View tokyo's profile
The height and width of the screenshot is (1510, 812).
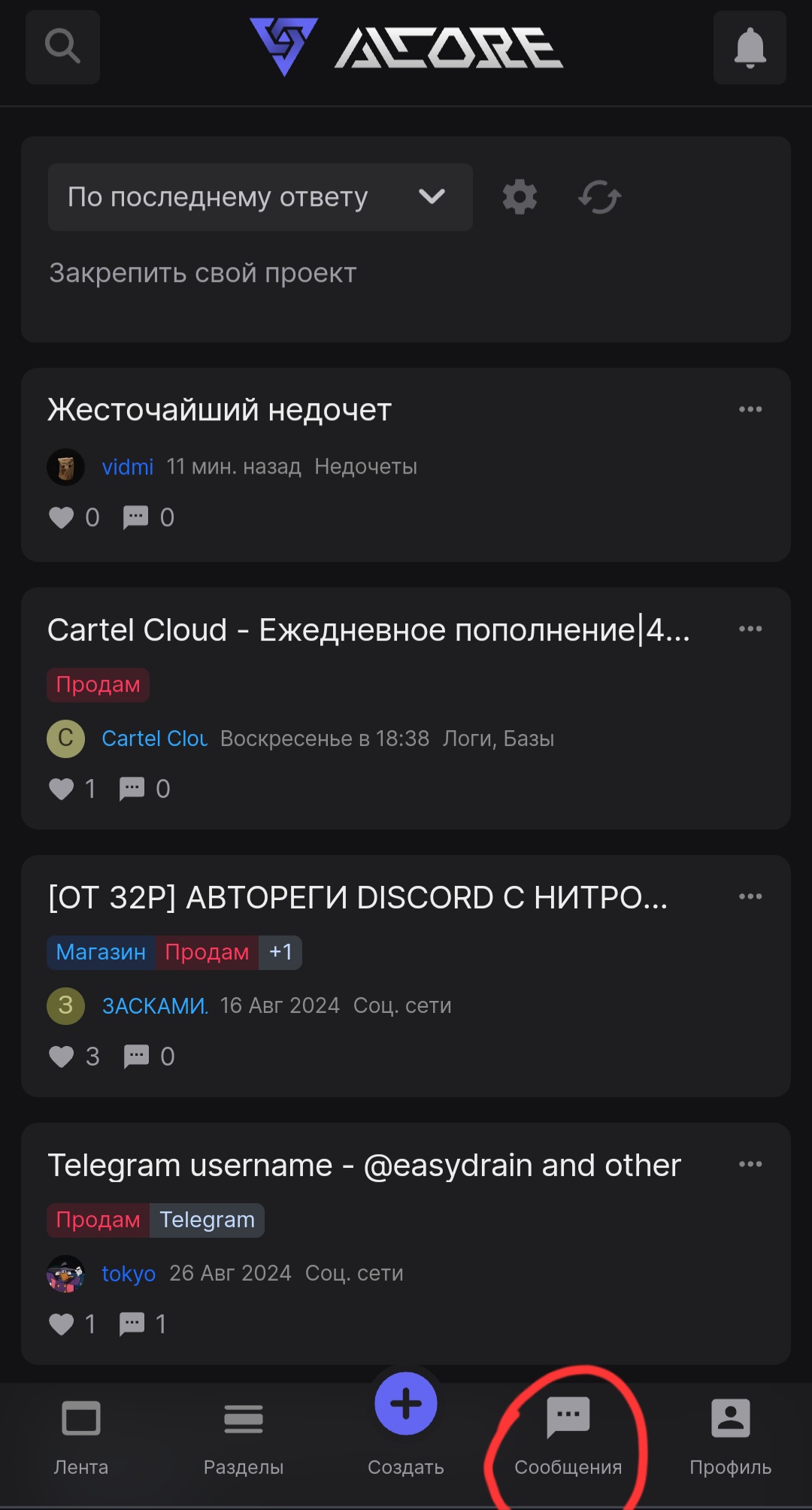click(x=129, y=1274)
